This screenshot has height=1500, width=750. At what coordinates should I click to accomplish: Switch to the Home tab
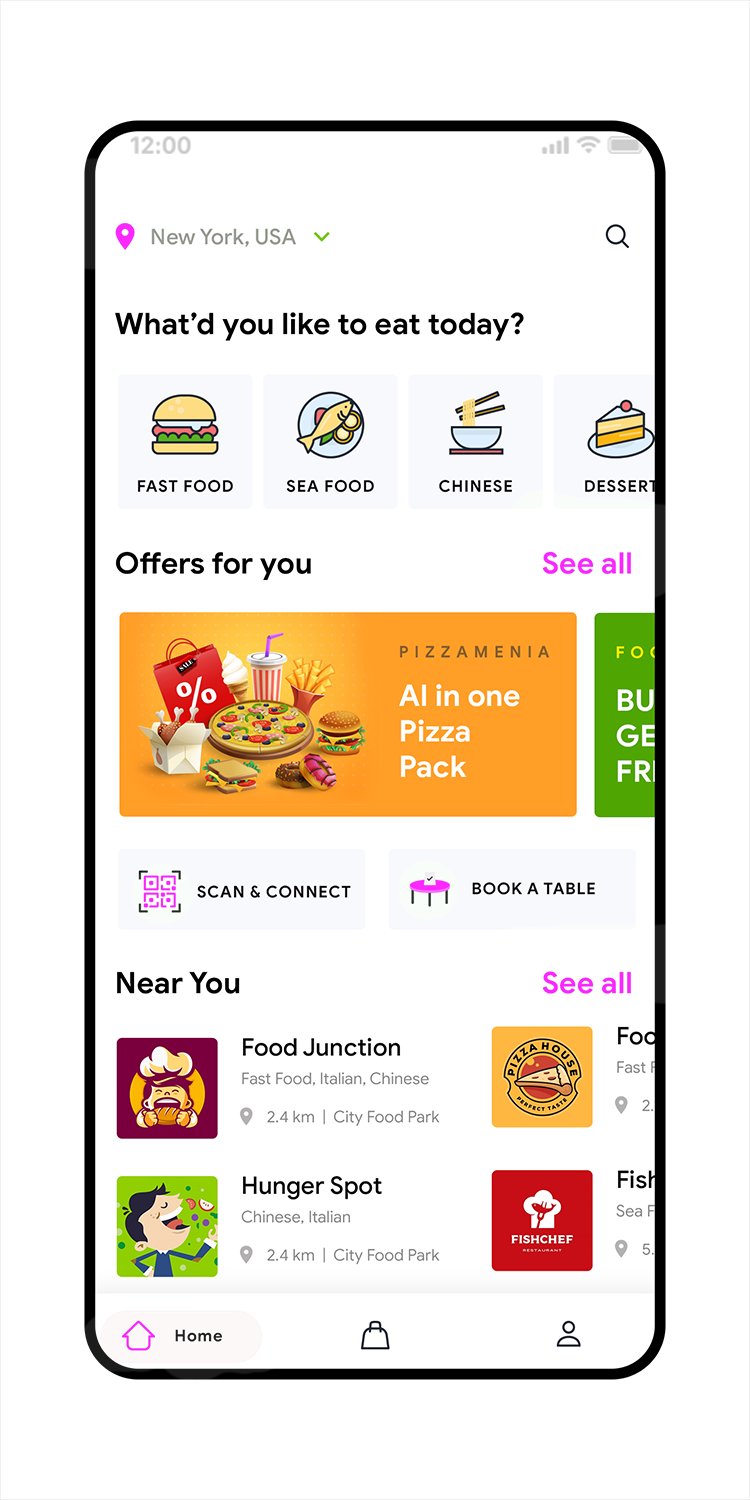click(178, 1335)
